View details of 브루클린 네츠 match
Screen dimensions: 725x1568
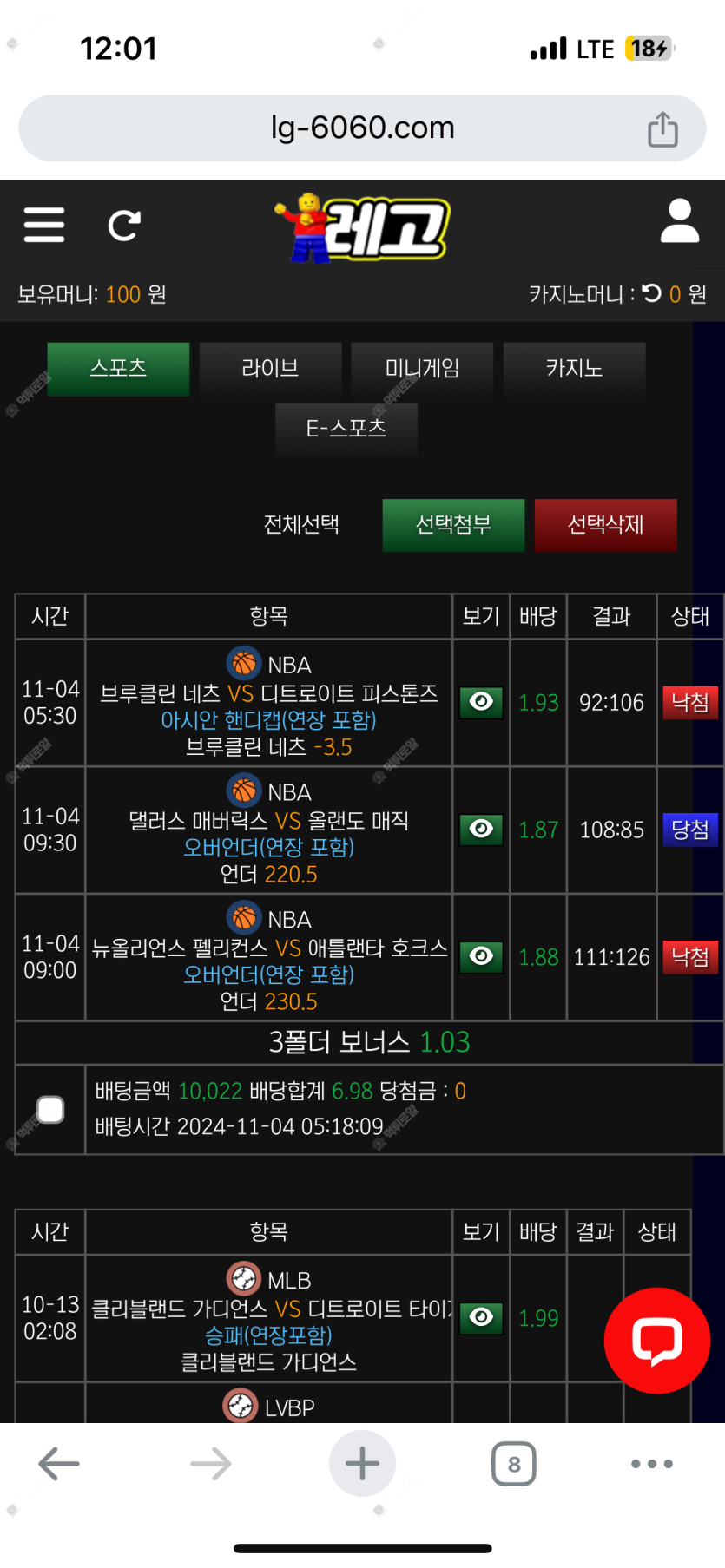click(x=481, y=702)
